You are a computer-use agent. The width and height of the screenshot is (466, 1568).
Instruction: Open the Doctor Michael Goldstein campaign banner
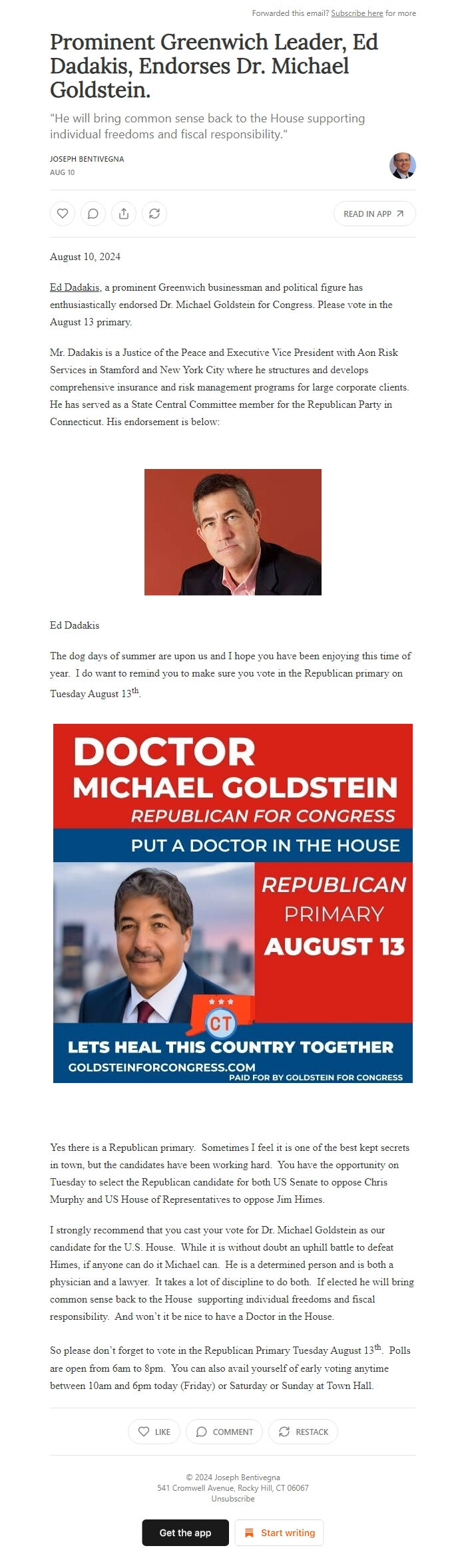233,903
